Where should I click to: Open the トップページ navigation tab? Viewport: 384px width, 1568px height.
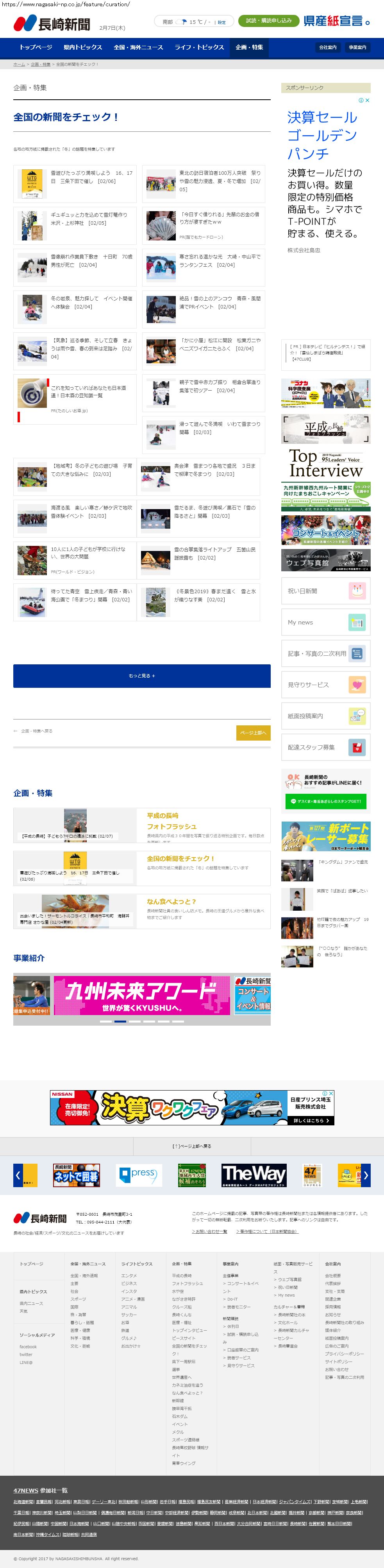35,47
